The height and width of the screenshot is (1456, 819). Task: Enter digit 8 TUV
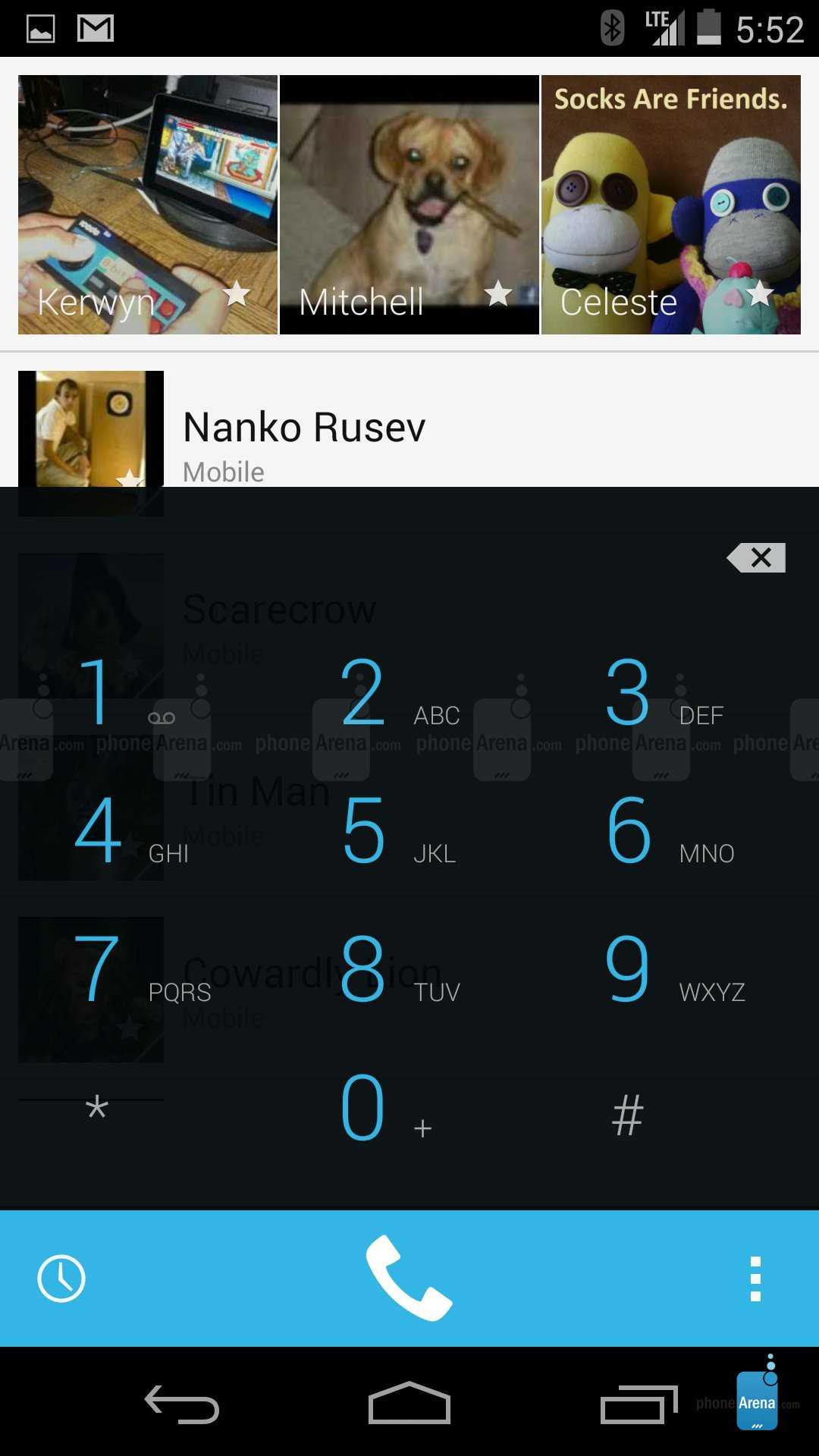[x=394, y=971]
